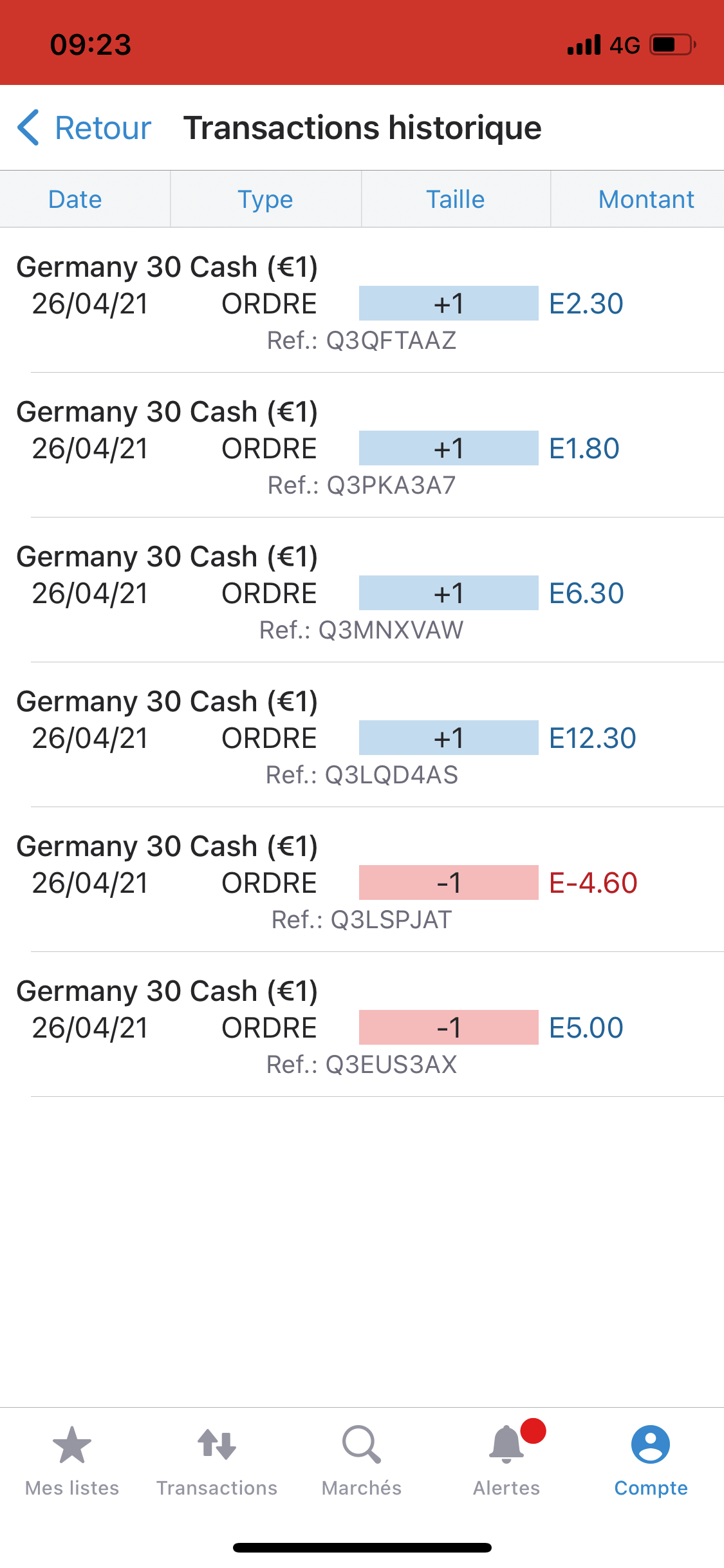Sort transactions by the Date column

75,200
